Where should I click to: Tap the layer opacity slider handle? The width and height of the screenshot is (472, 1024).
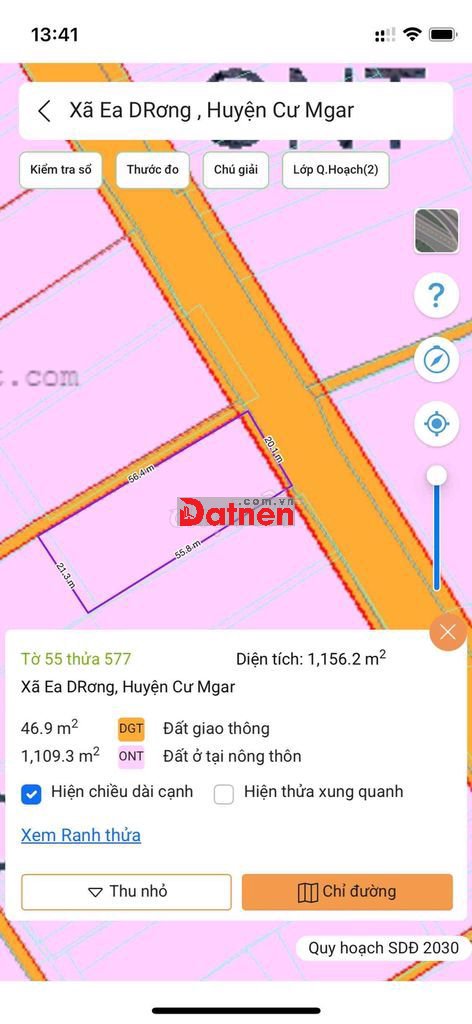click(437, 475)
